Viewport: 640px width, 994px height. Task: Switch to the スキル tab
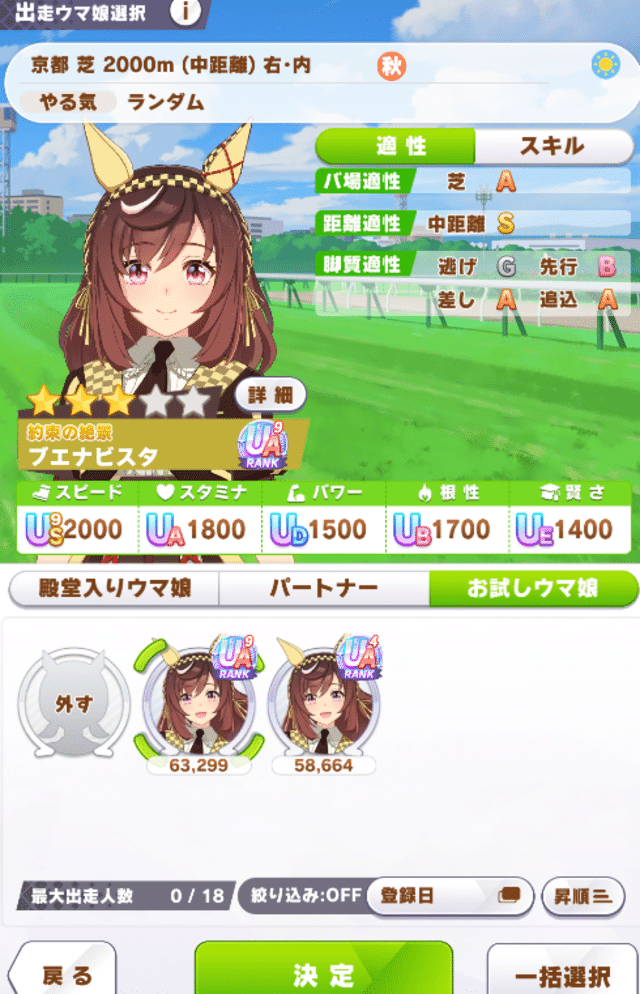551,146
